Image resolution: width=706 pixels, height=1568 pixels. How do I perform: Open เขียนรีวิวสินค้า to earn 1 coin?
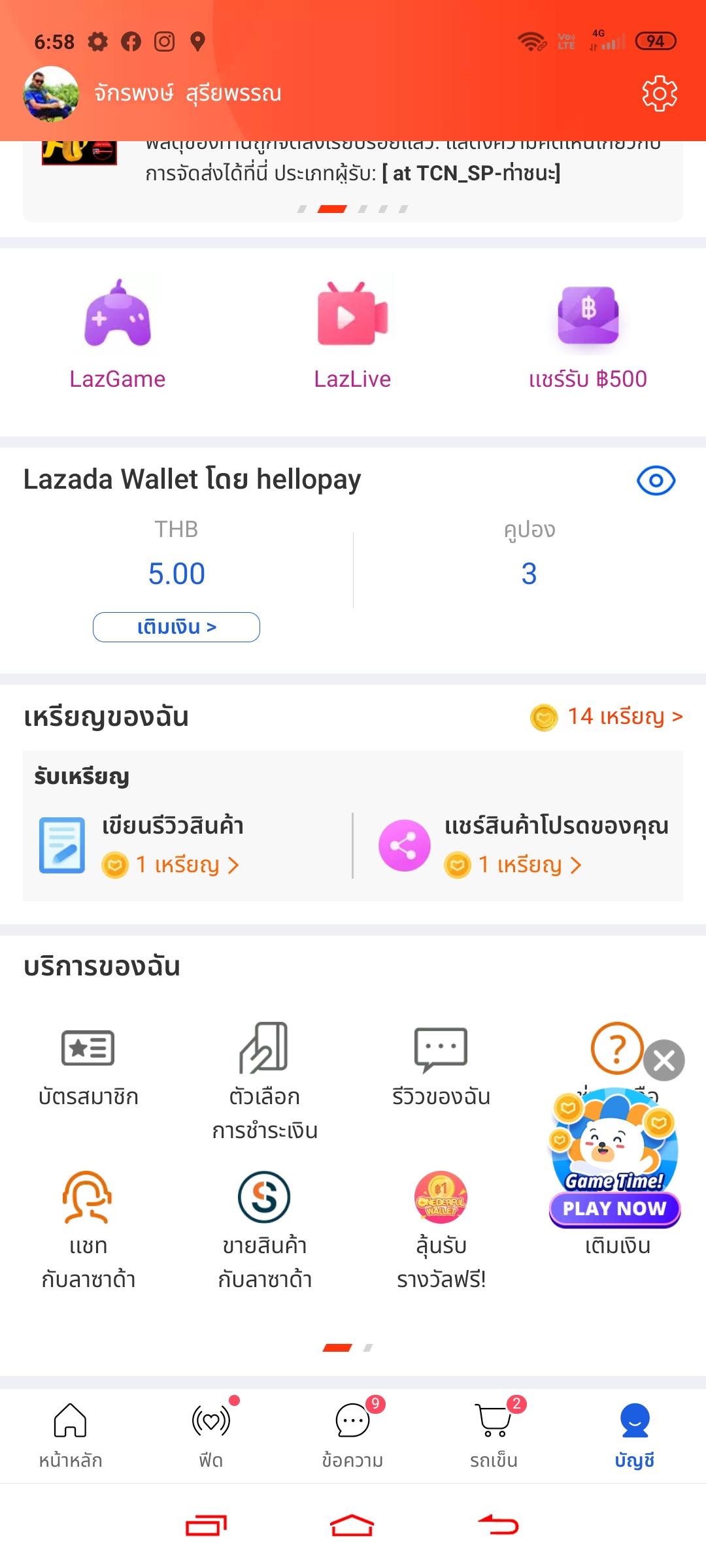(173, 846)
